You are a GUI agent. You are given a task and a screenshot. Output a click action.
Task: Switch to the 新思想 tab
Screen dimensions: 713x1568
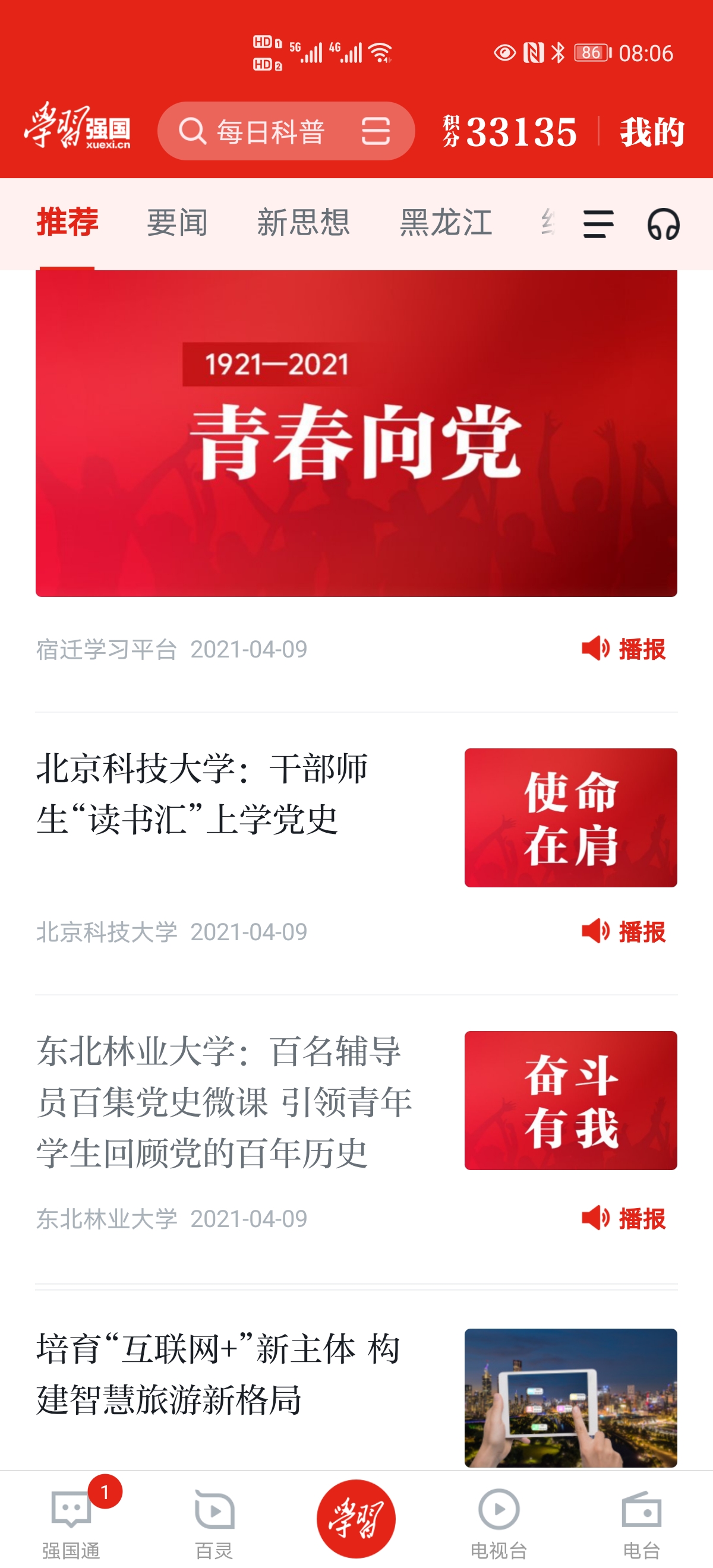(x=303, y=223)
